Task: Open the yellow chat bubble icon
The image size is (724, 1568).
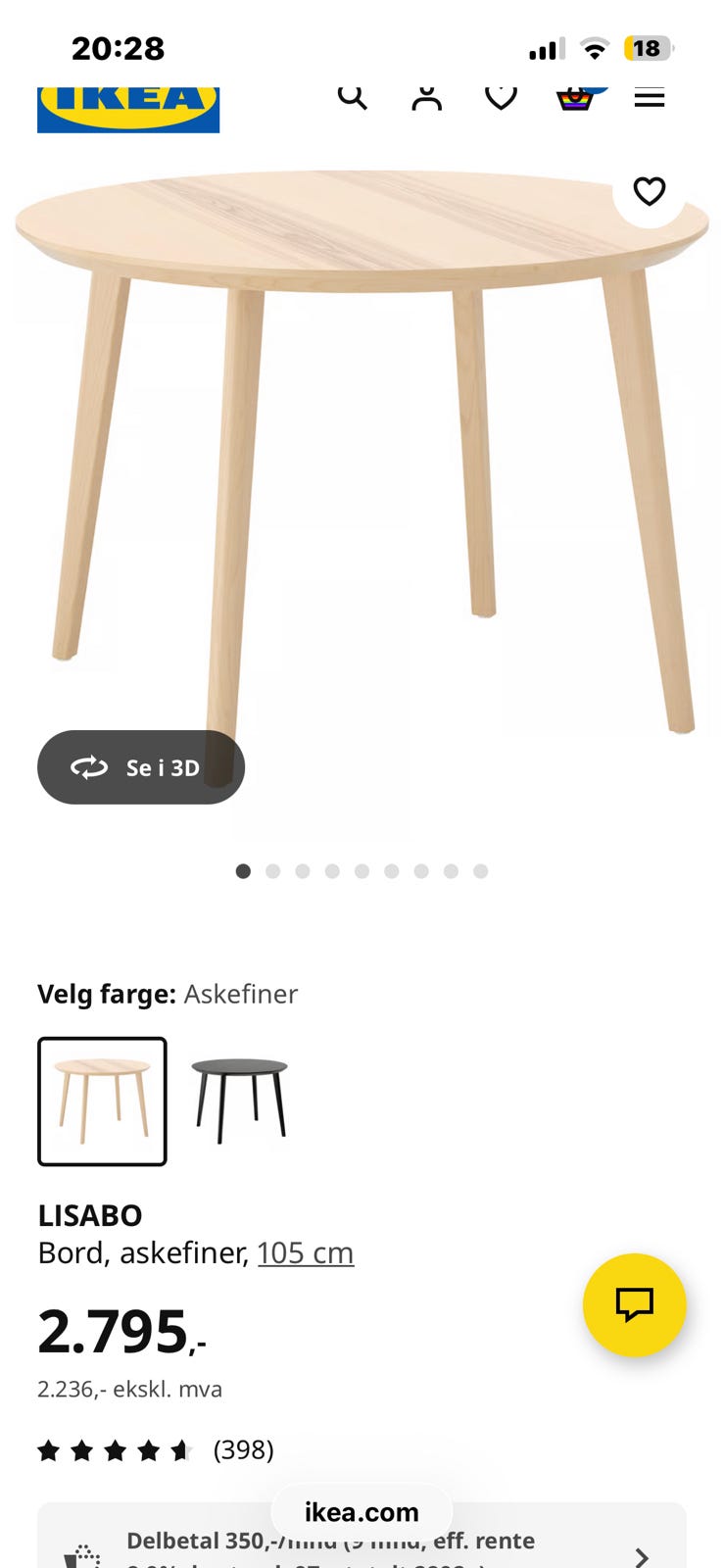Action: tap(635, 1304)
